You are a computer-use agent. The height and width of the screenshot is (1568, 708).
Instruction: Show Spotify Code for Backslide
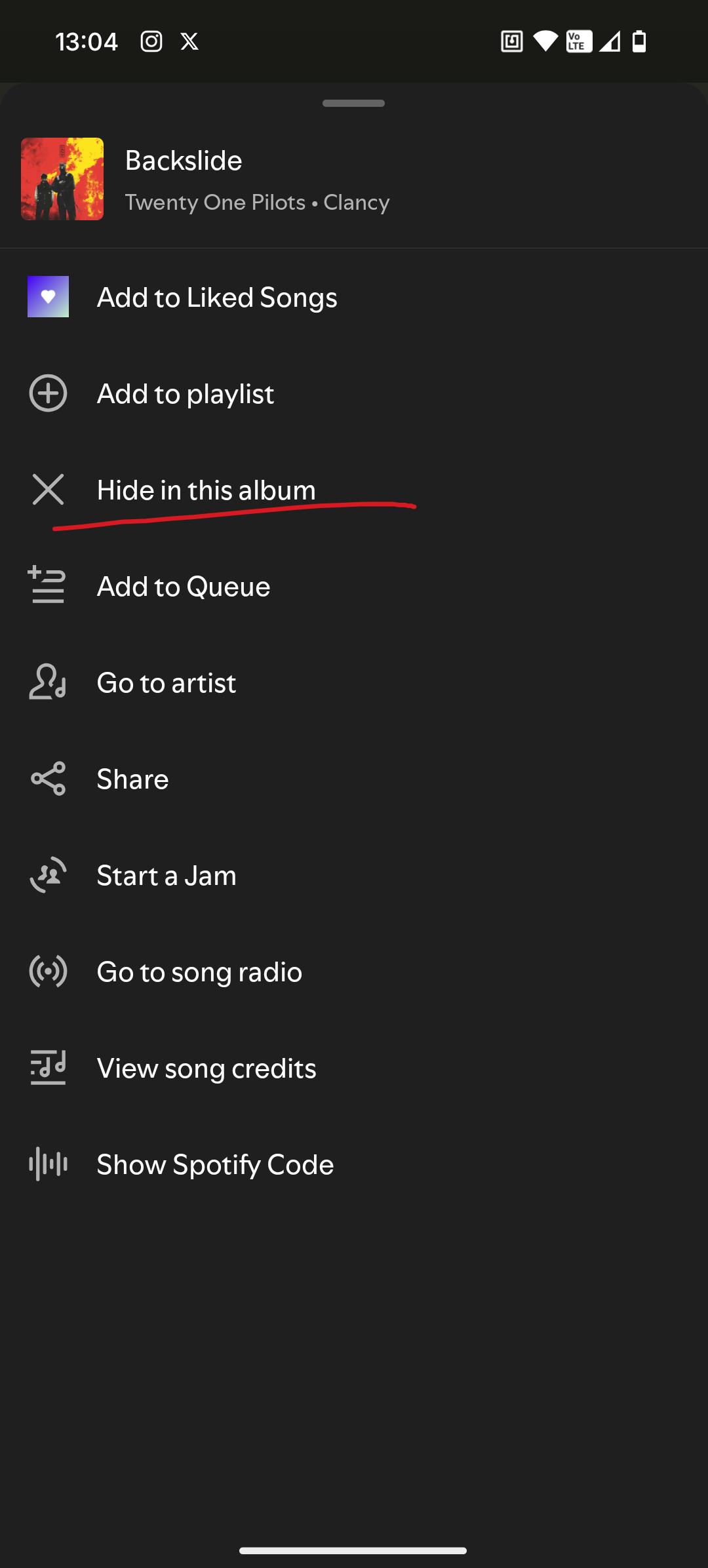354,1164
